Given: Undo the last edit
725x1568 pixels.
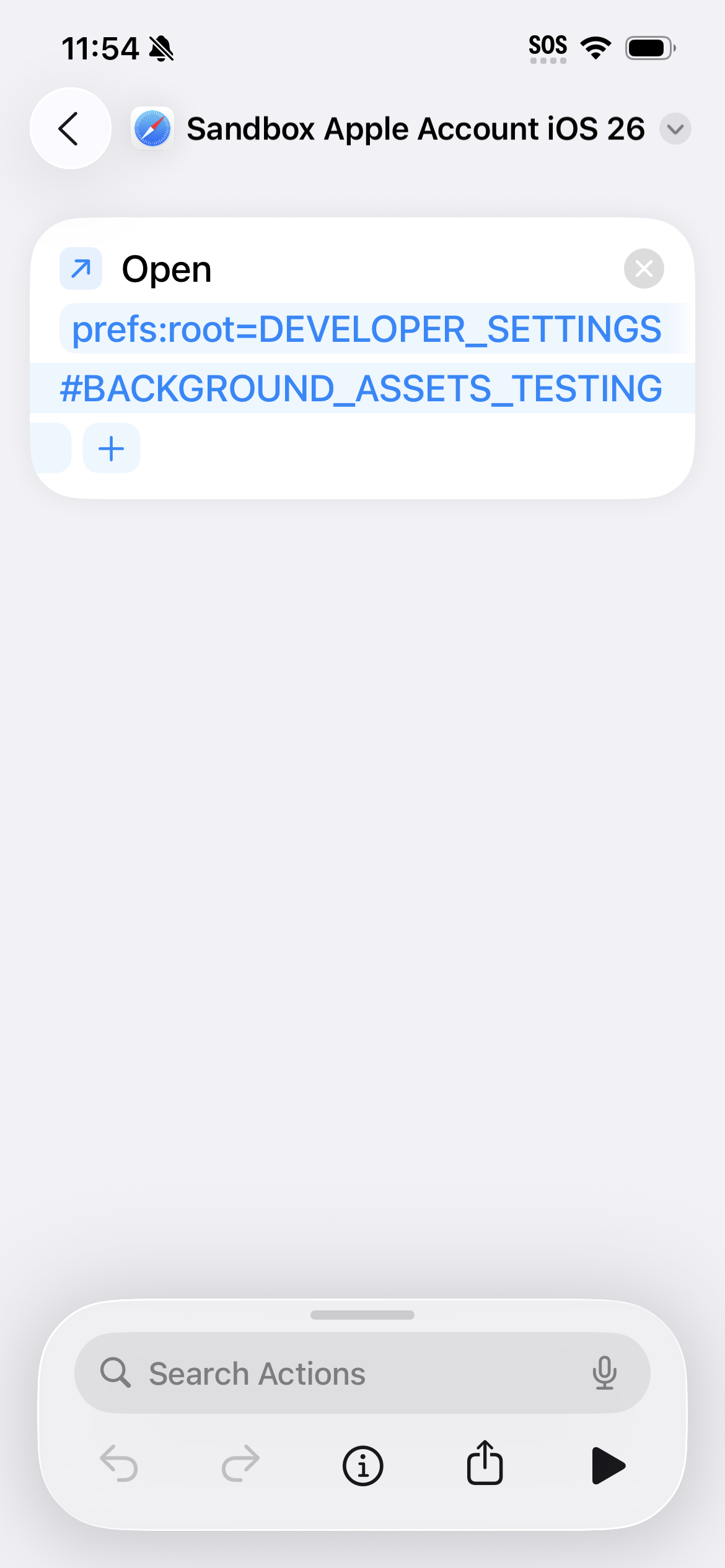Looking at the screenshot, I should point(118,1465).
